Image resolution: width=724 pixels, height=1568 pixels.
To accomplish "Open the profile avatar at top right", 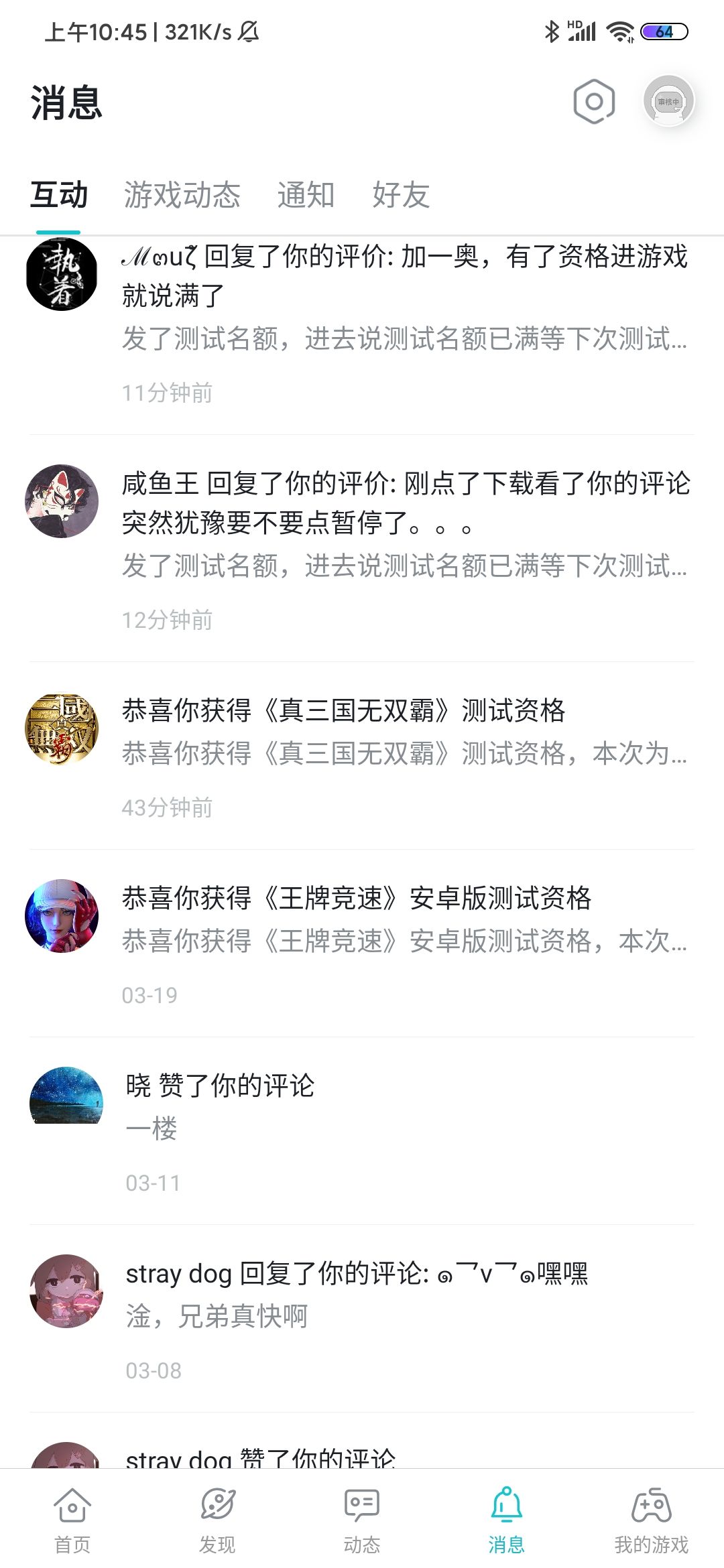I will tap(668, 102).
